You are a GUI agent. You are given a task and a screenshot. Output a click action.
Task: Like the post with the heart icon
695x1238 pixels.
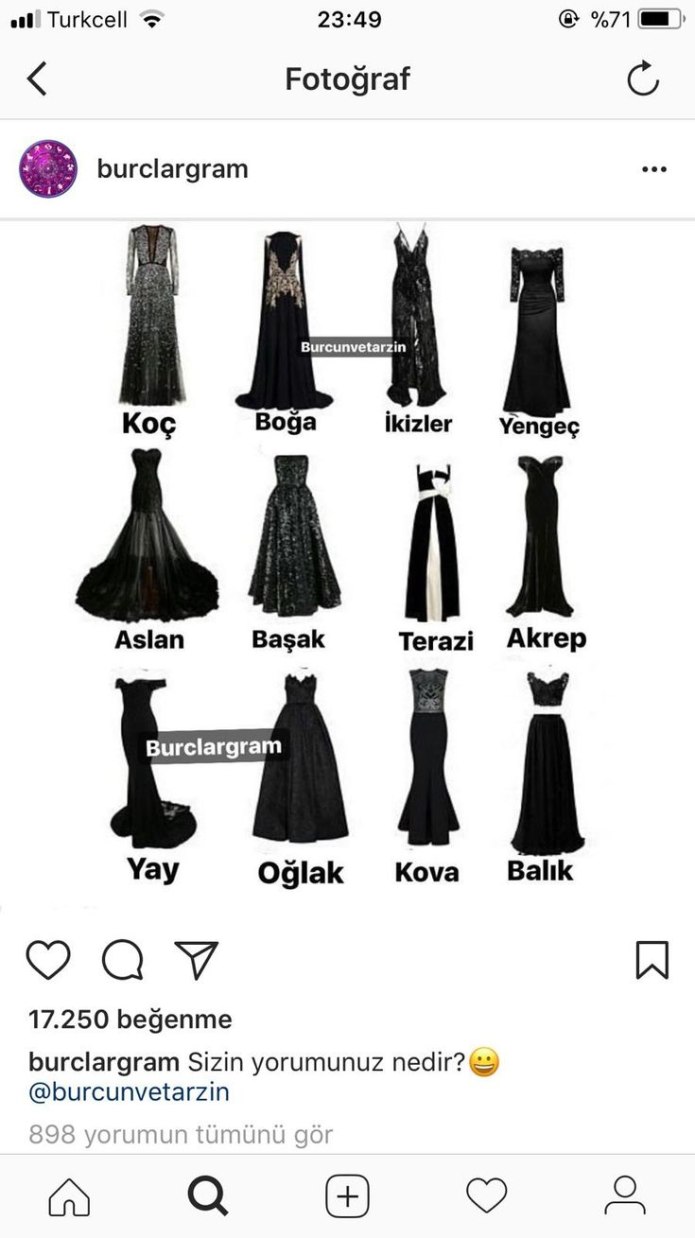(x=48, y=960)
